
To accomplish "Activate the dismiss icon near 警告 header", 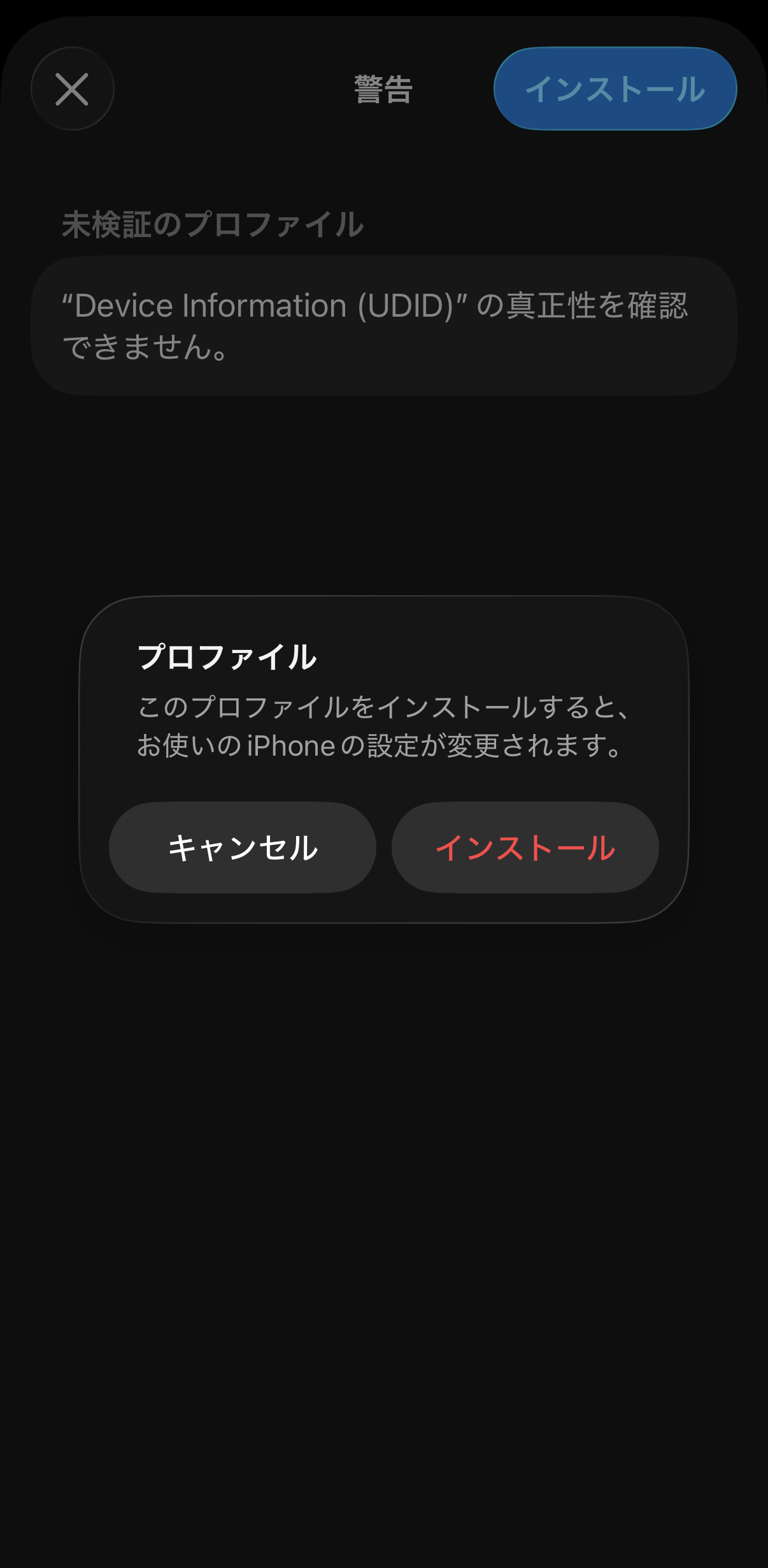I will pyautogui.click(x=72, y=90).
